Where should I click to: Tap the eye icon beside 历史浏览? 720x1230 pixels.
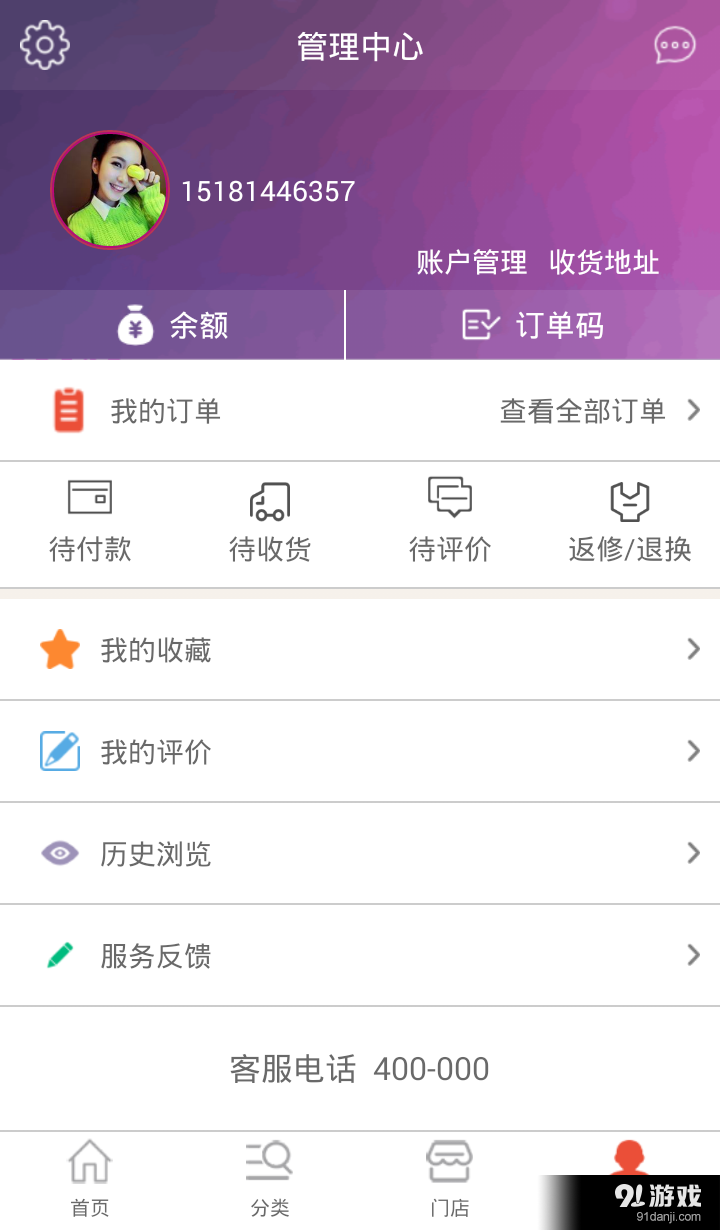pyautogui.click(x=59, y=853)
